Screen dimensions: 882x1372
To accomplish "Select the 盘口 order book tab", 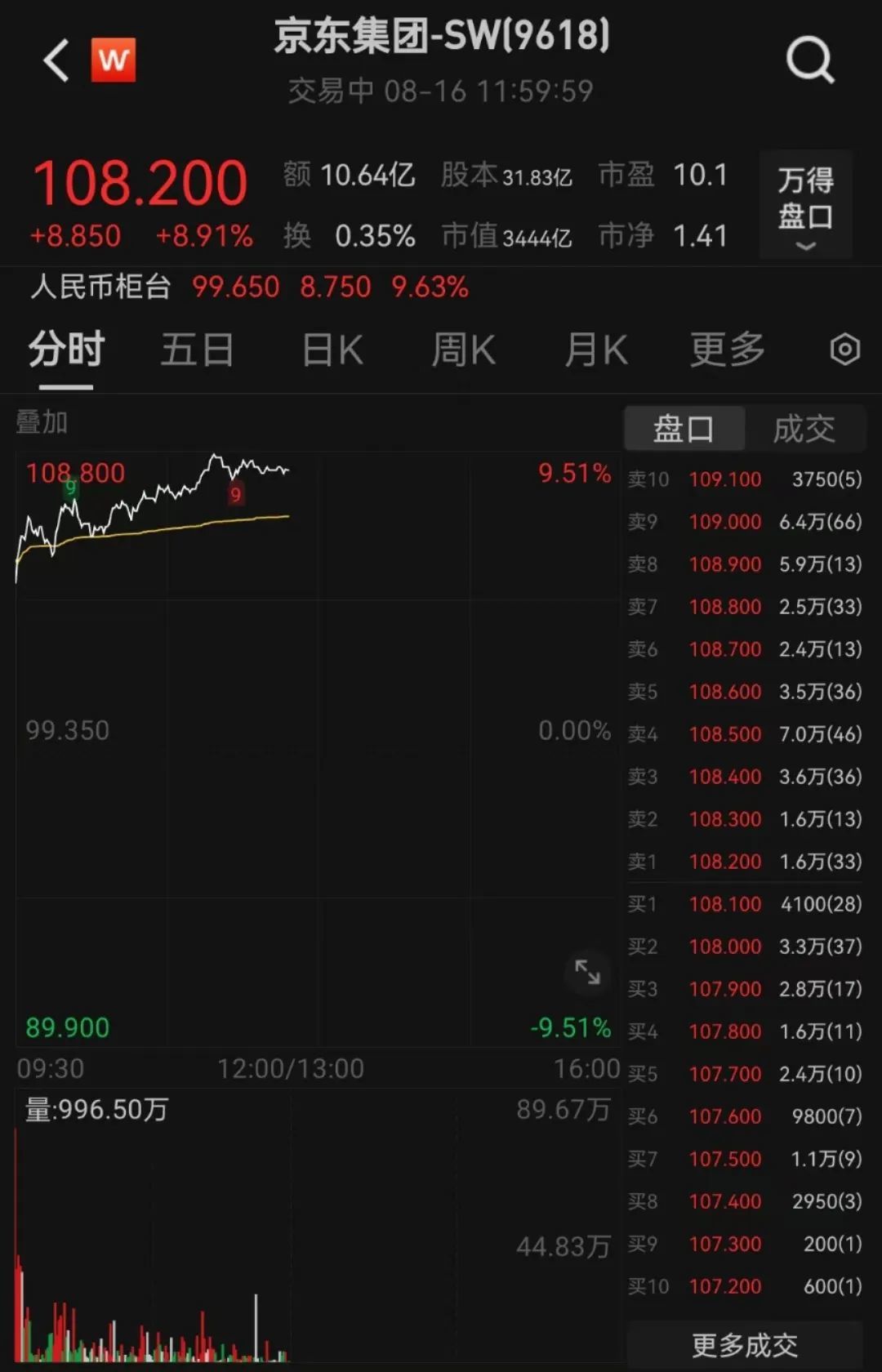I will tap(684, 429).
